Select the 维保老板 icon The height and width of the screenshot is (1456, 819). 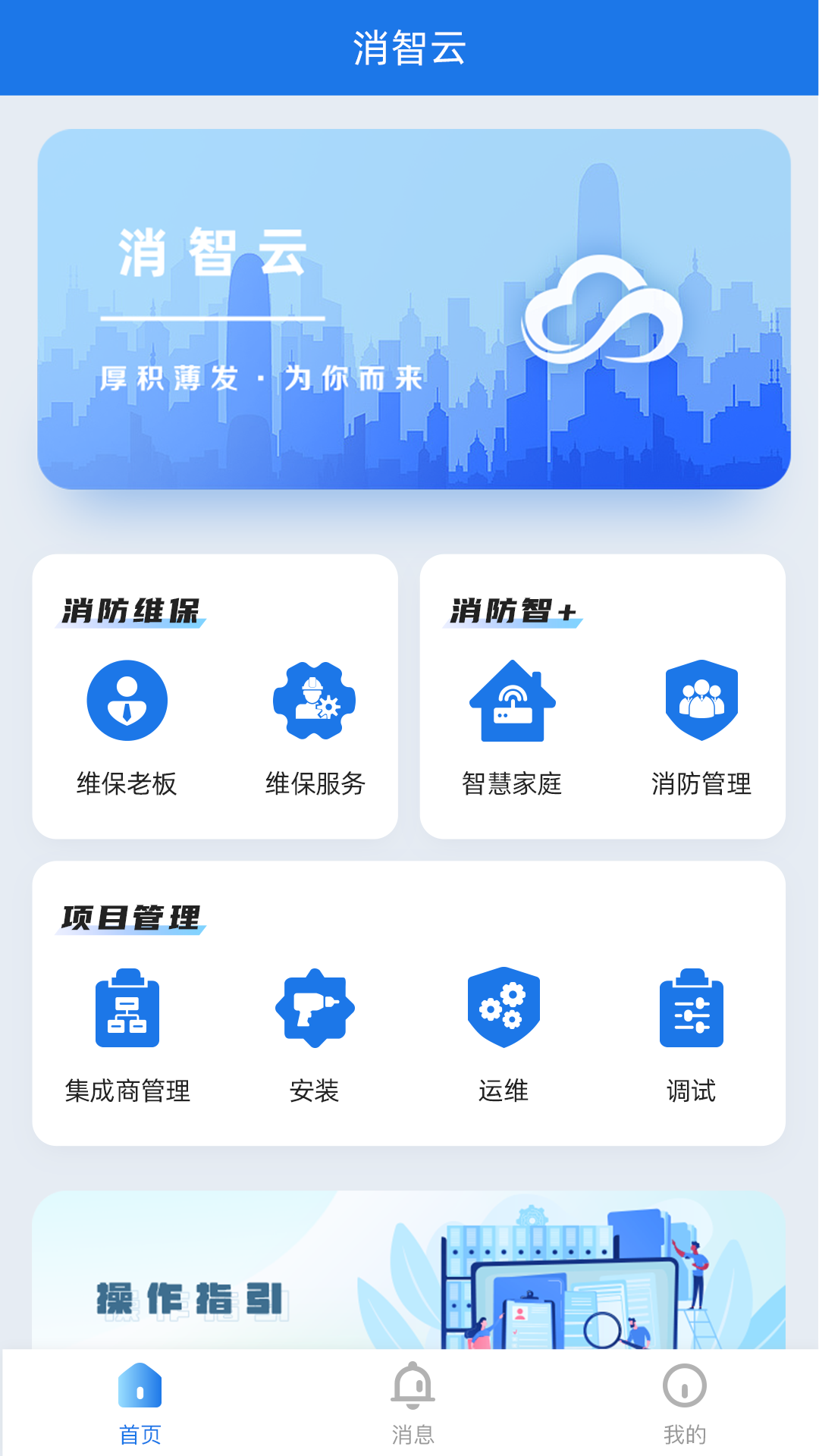127,699
